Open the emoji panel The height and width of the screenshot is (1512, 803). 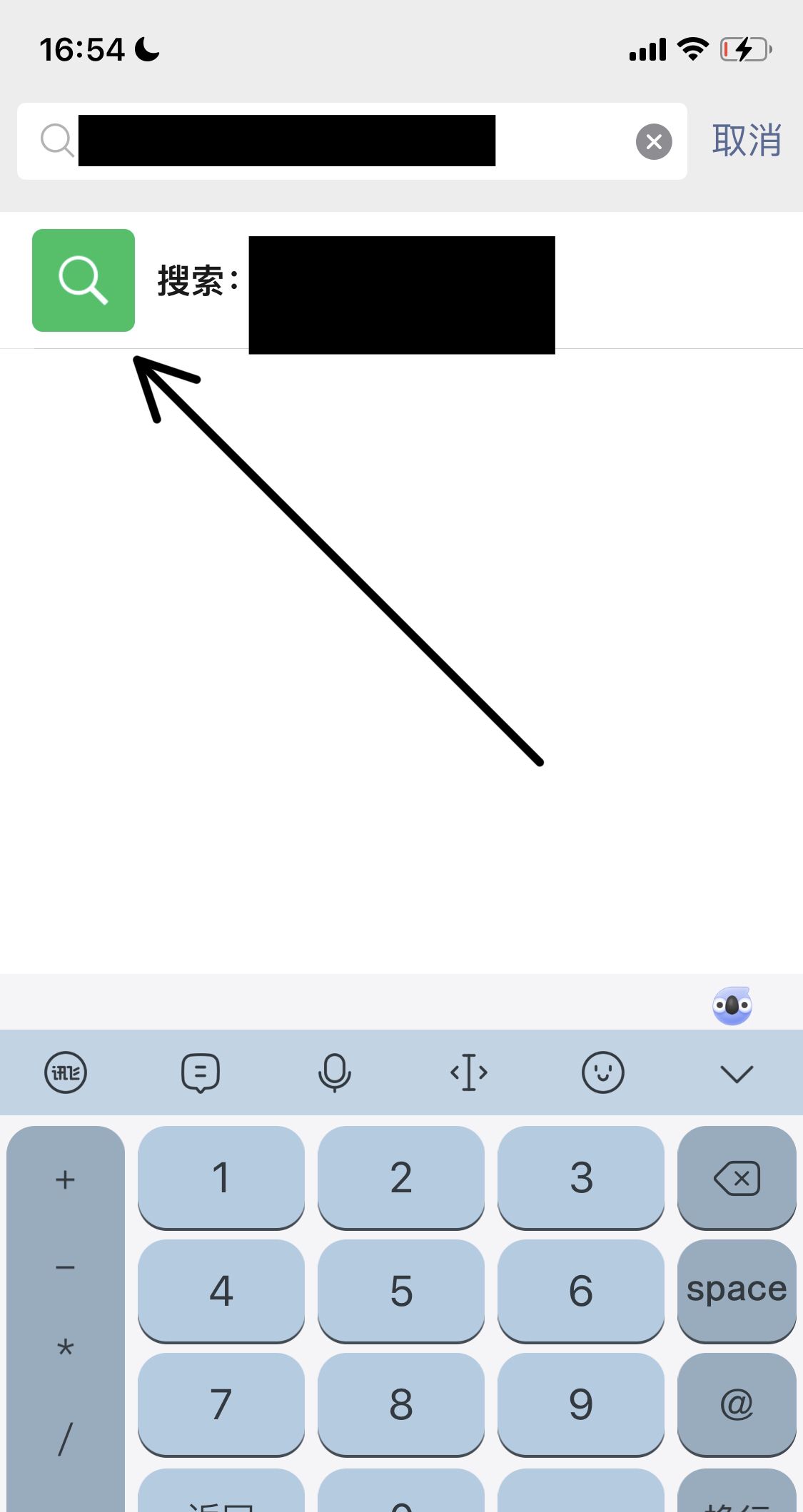(603, 1072)
